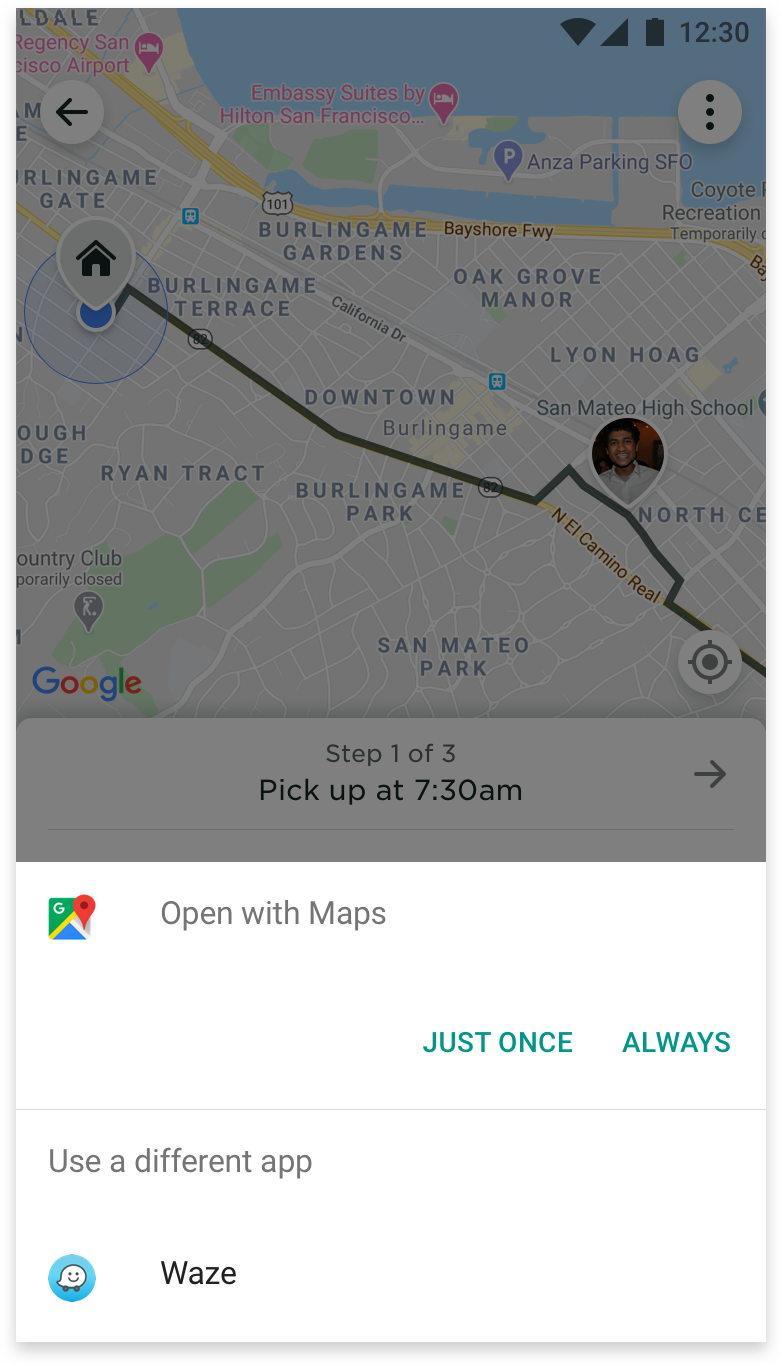Select Always to open with Maps

676,1042
